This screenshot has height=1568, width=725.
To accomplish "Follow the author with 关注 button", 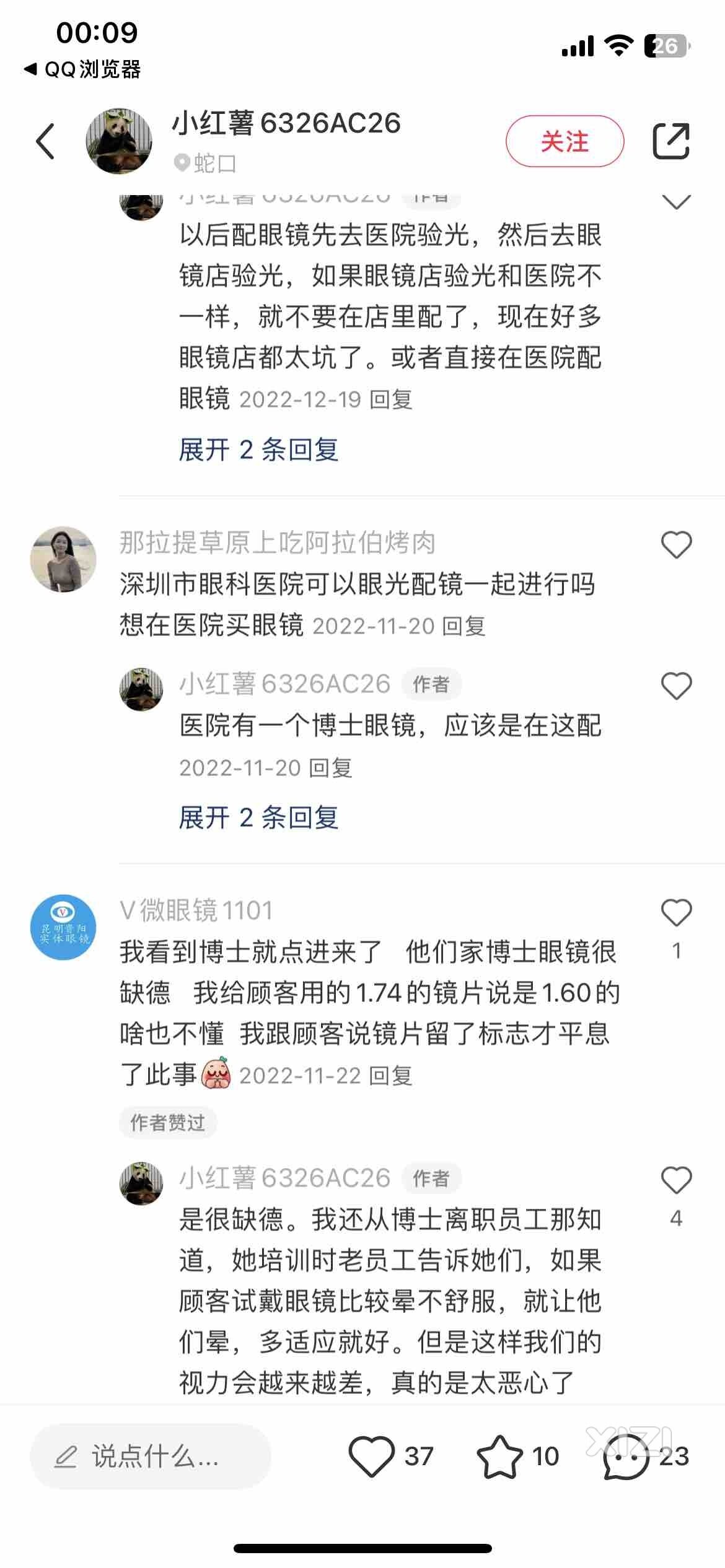I will click(565, 141).
